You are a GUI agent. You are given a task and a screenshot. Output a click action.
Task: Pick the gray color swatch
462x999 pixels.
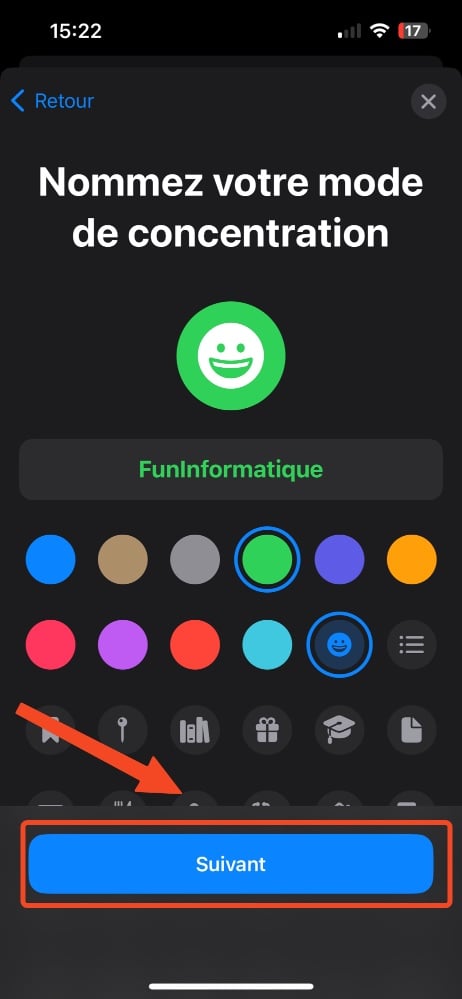[x=195, y=559]
